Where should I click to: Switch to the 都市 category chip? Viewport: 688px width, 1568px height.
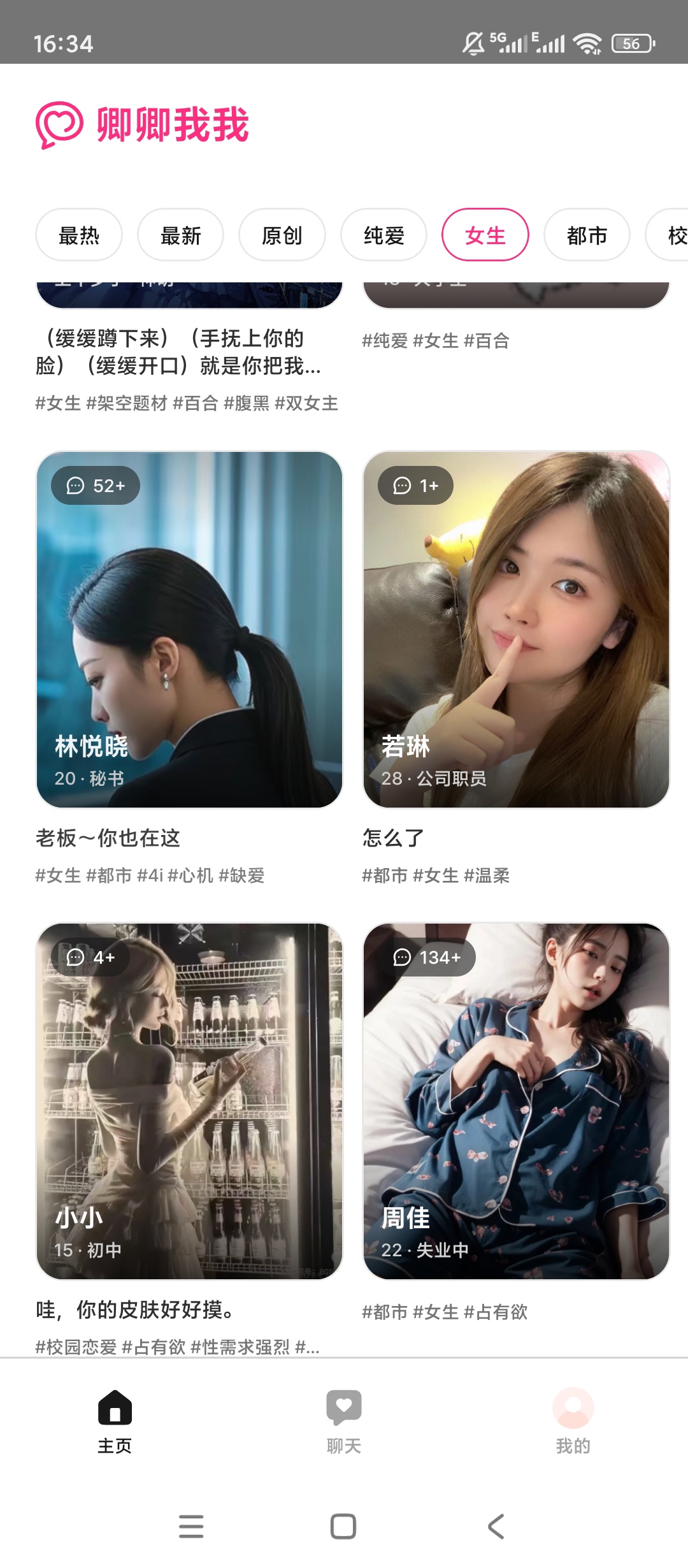click(x=587, y=235)
